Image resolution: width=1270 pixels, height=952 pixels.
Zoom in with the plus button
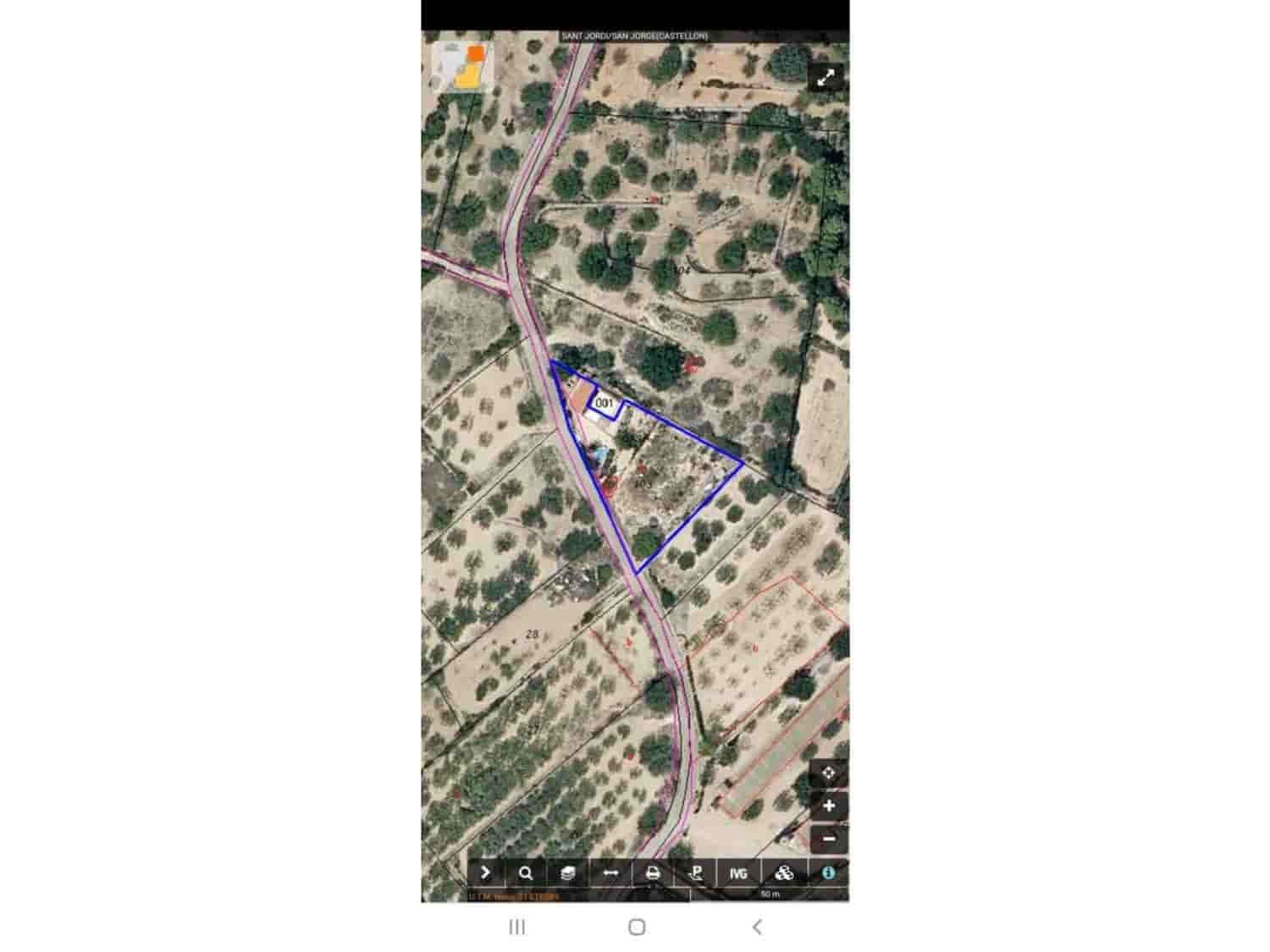tap(828, 806)
